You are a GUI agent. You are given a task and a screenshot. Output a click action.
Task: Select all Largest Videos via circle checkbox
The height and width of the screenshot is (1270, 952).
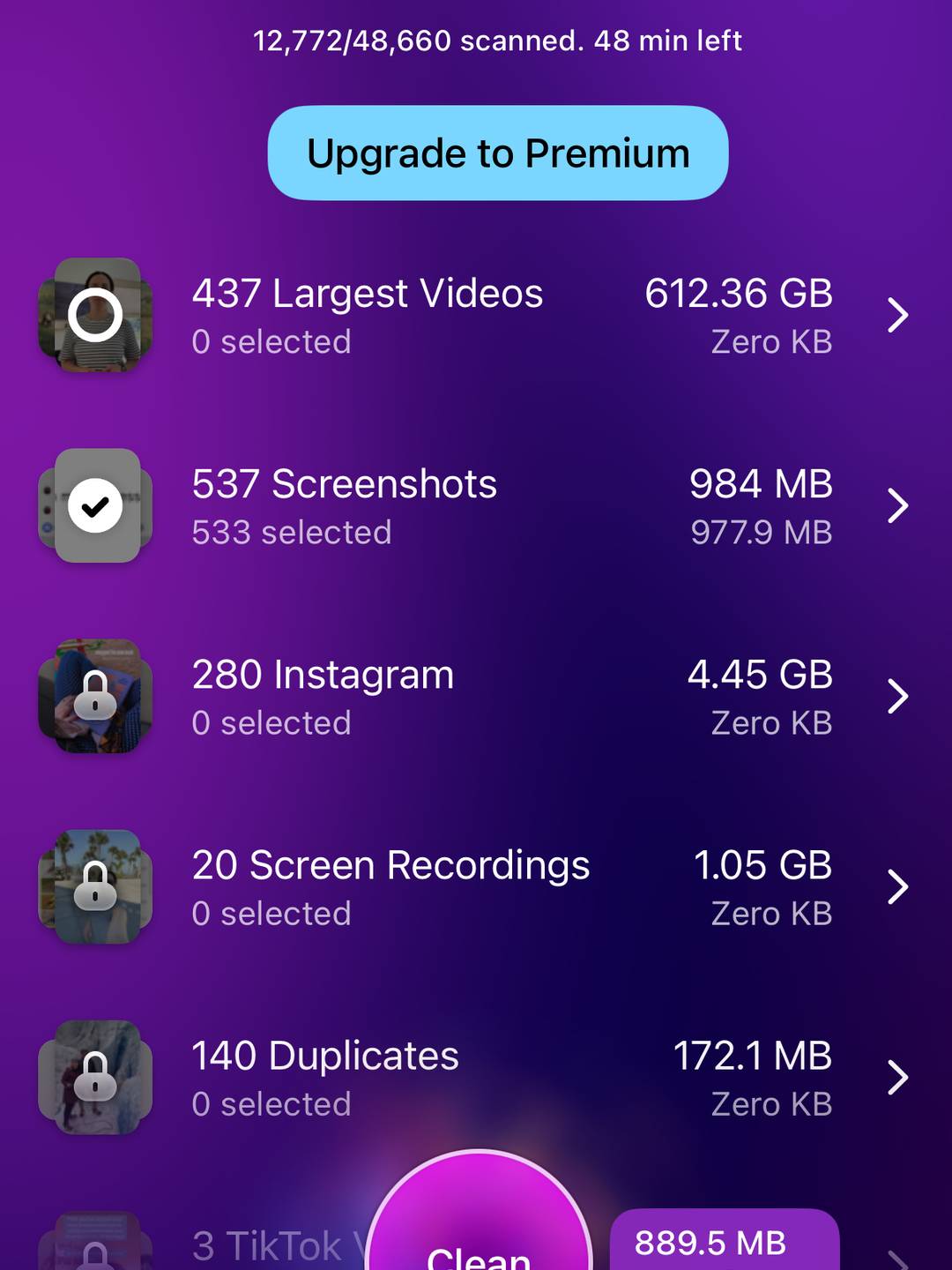[95, 316]
